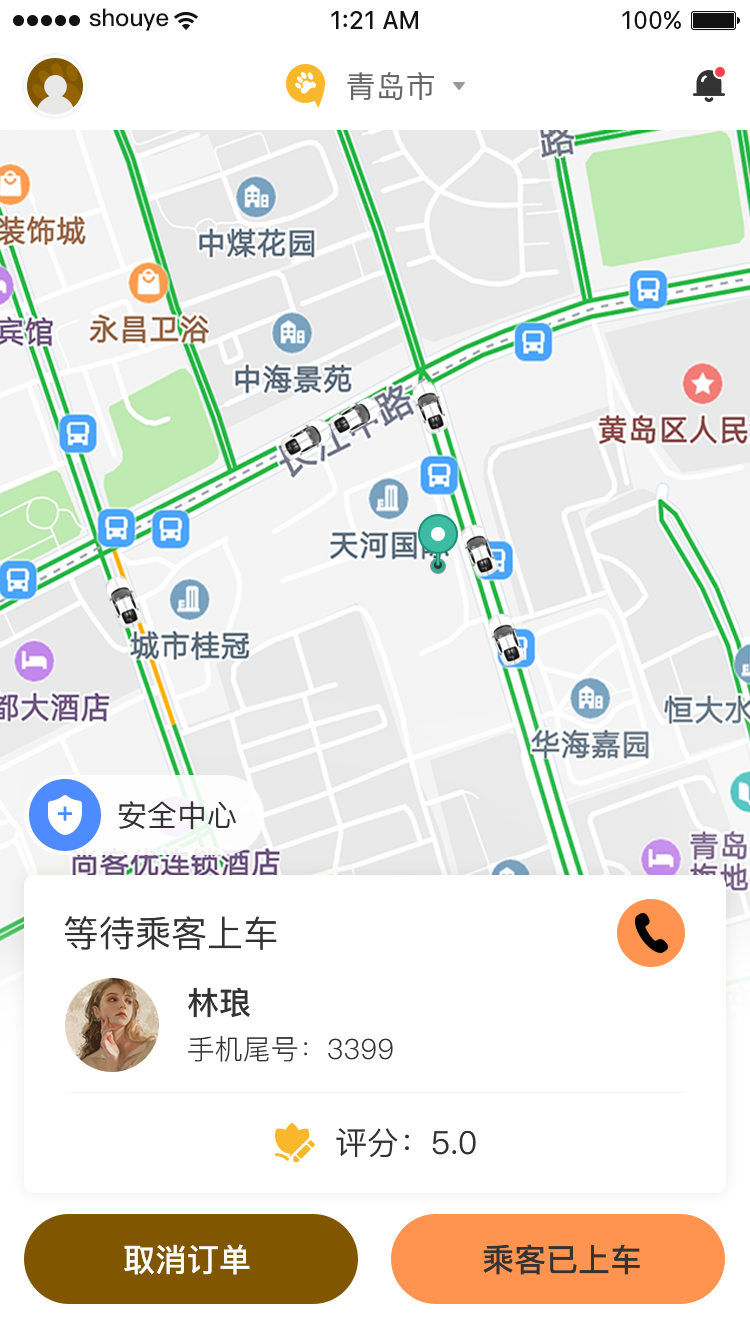Screen dimensions: 750x1334
Task: Call the passenger with the phone icon
Action: [650, 934]
